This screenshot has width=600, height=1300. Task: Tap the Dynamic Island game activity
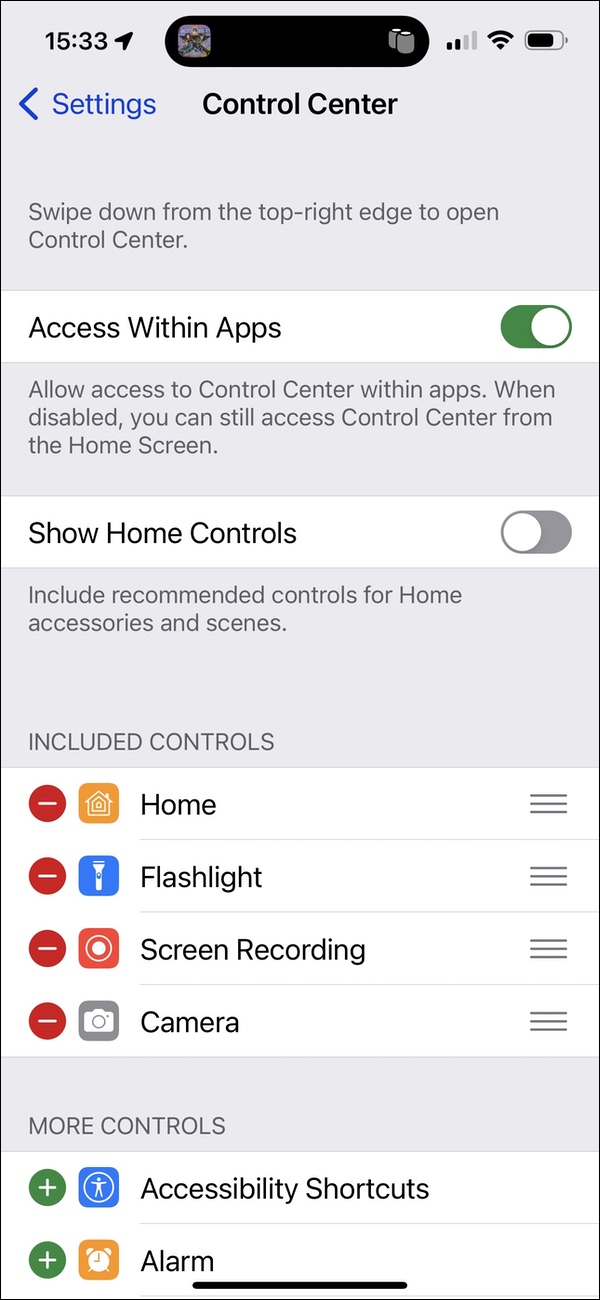195,41
